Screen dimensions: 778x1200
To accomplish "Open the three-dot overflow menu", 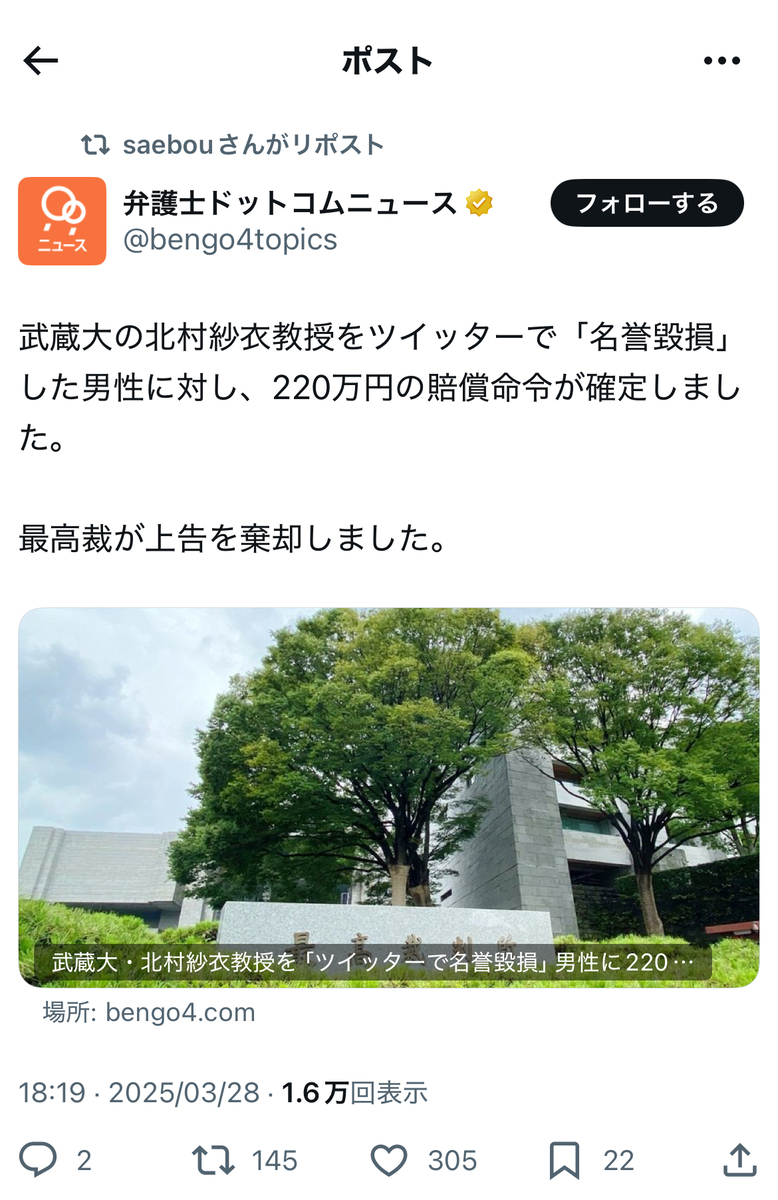I will pos(721,61).
